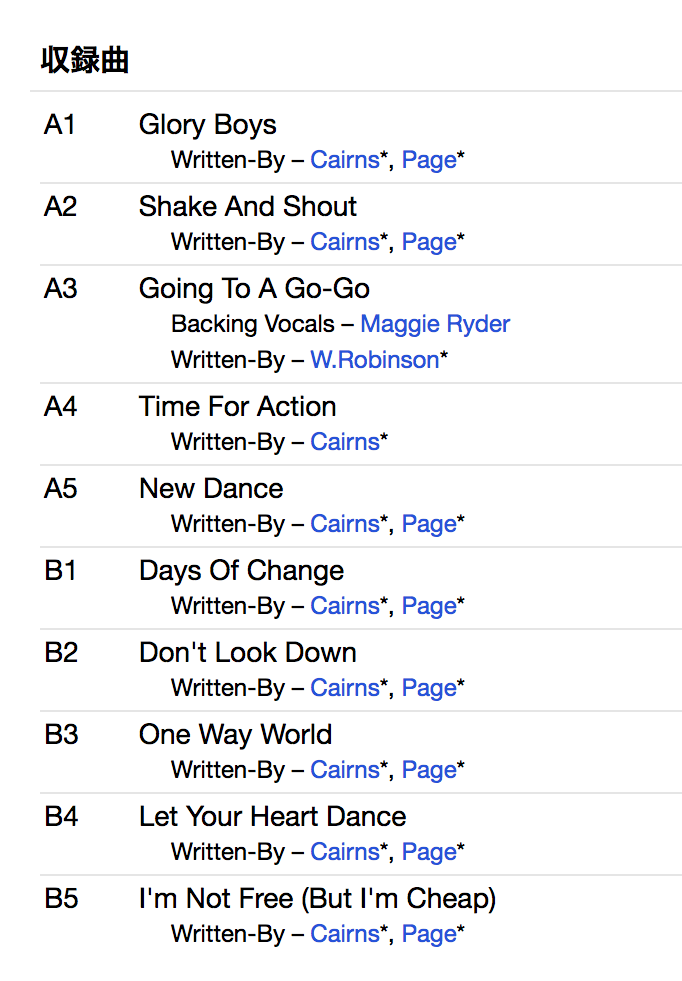The width and height of the screenshot is (682, 981).
Task: Open Page link under Shake And Shout
Action: tap(428, 242)
